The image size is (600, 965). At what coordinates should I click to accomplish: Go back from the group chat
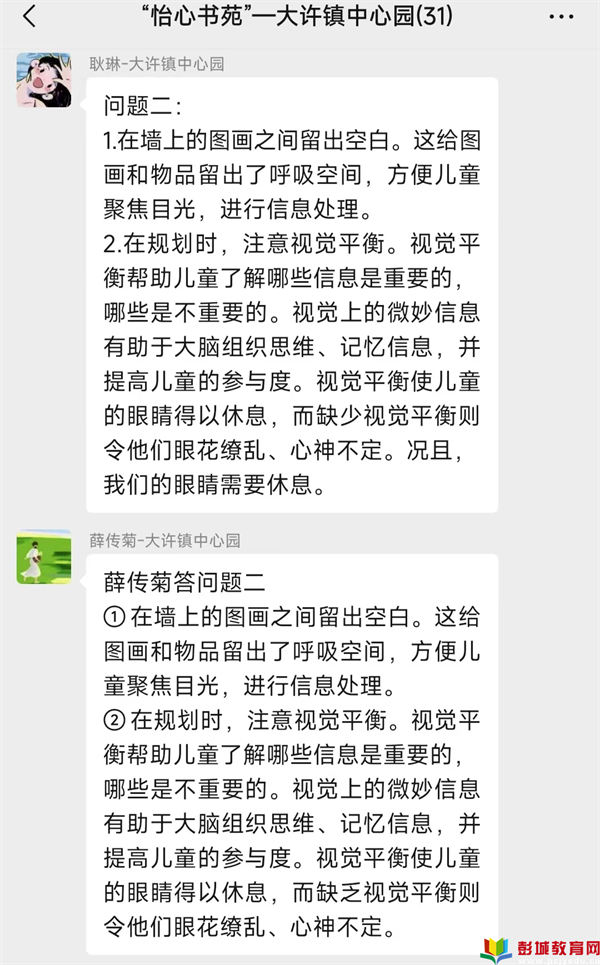(29, 17)
